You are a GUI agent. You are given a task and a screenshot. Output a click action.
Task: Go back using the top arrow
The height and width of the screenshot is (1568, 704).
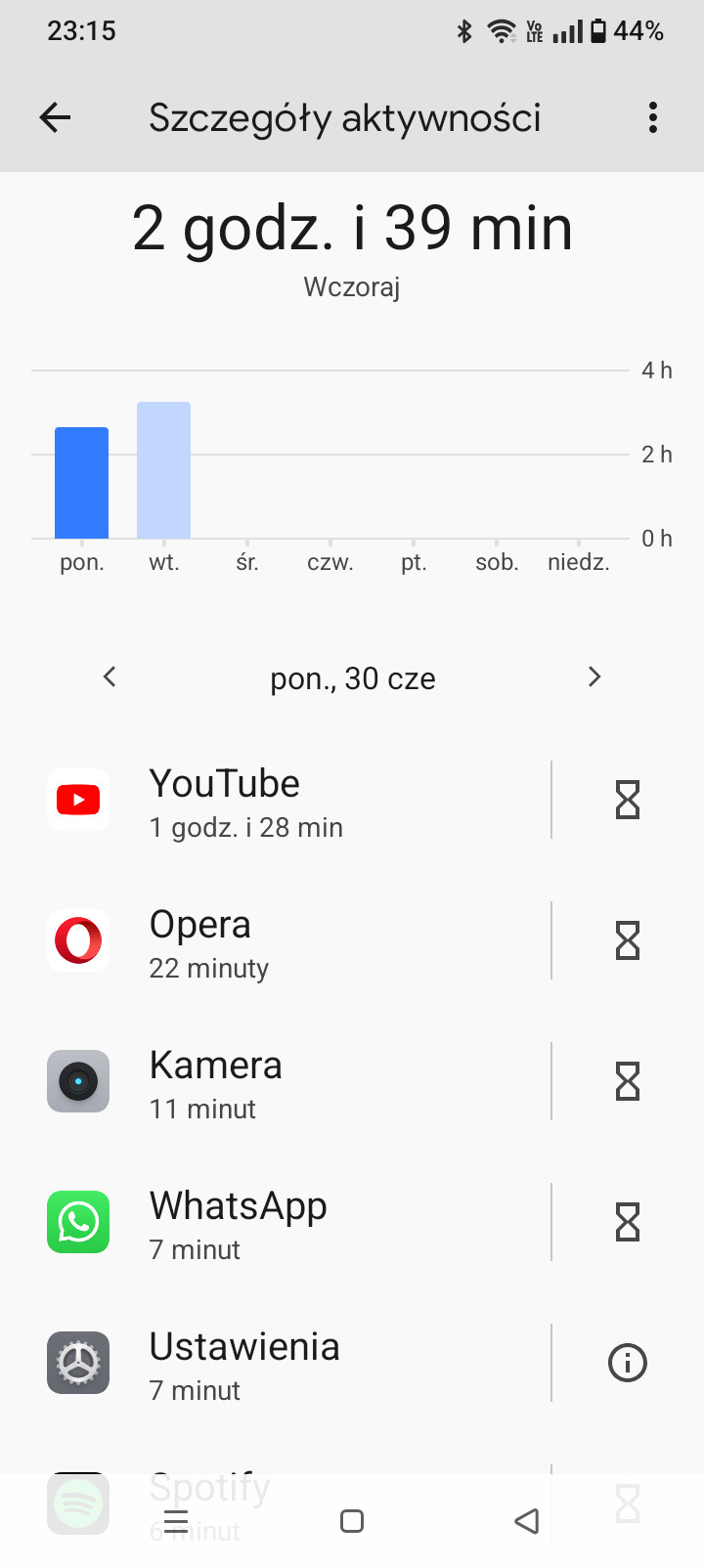[x=56, y=118]
